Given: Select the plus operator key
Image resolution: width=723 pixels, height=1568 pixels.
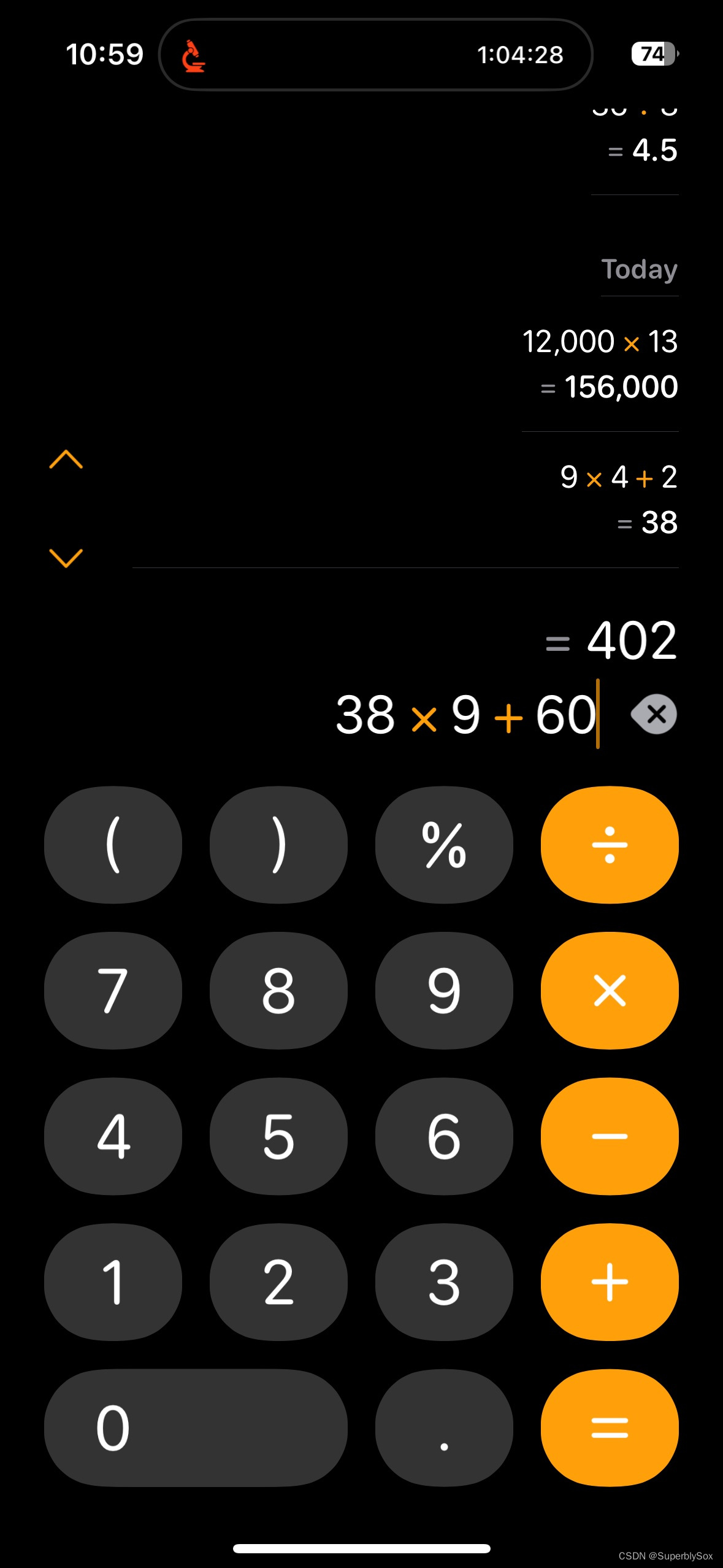Looking at the screenshot, I should click(610, 1282).
